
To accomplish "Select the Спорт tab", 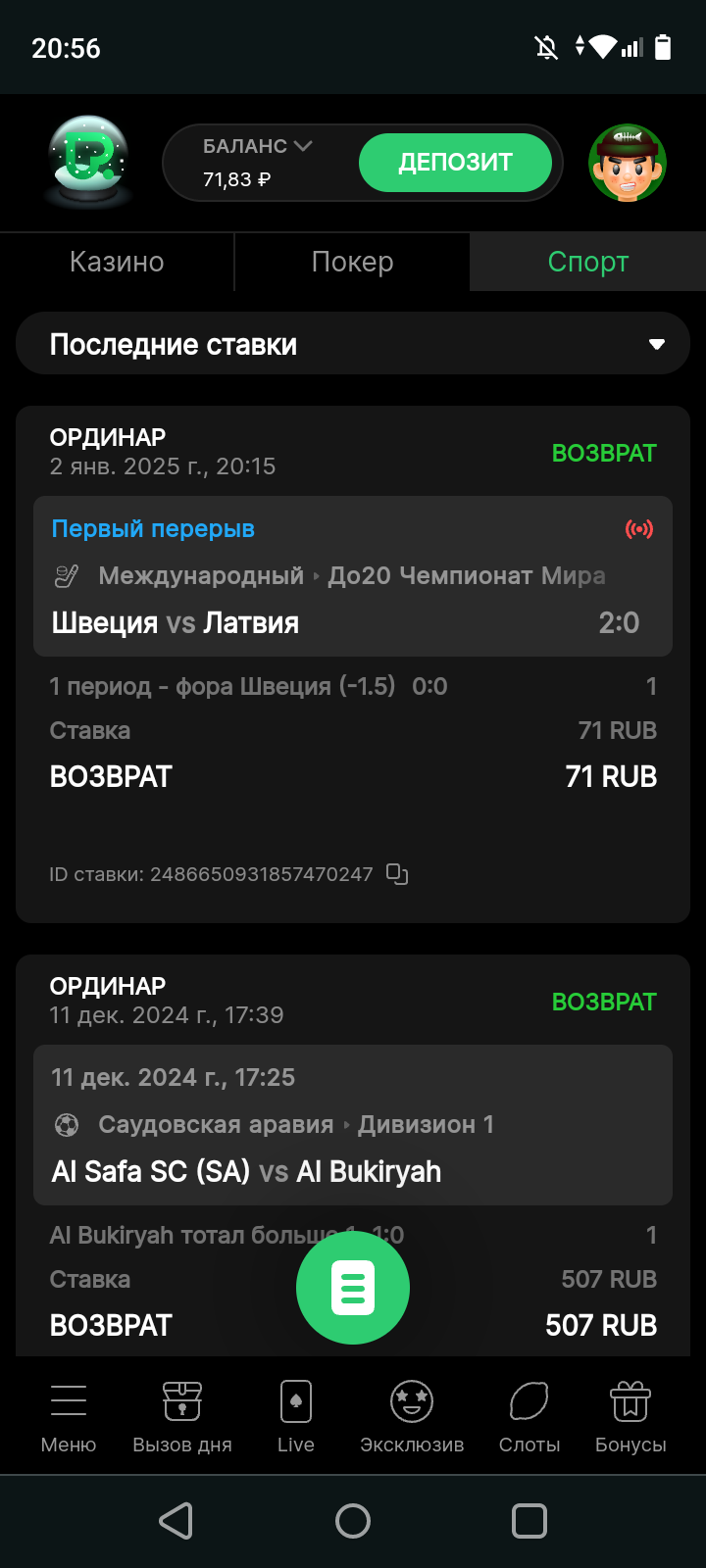I will pyautogui.click(x=587, y=262).
